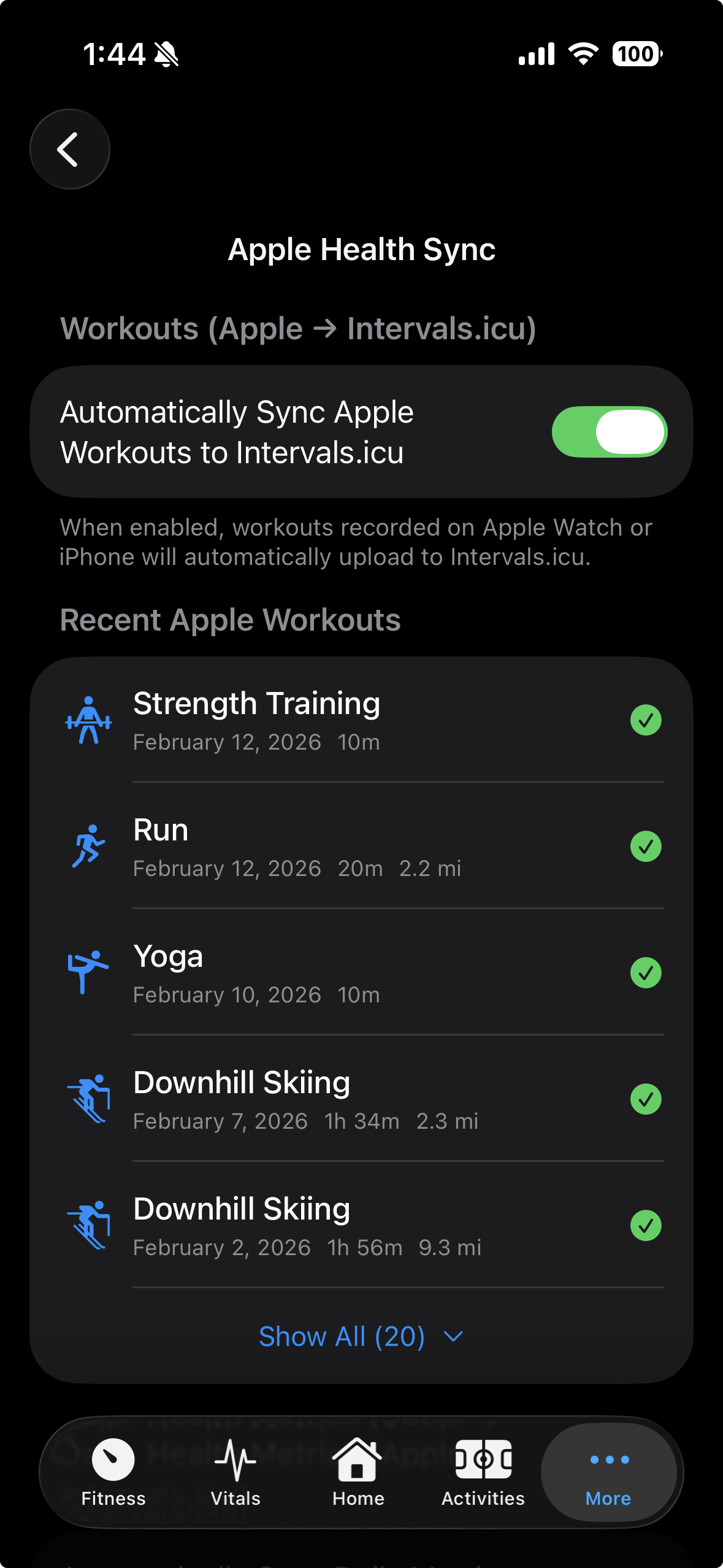Open Downhill Skiing from February 7

click(362, 1099)
